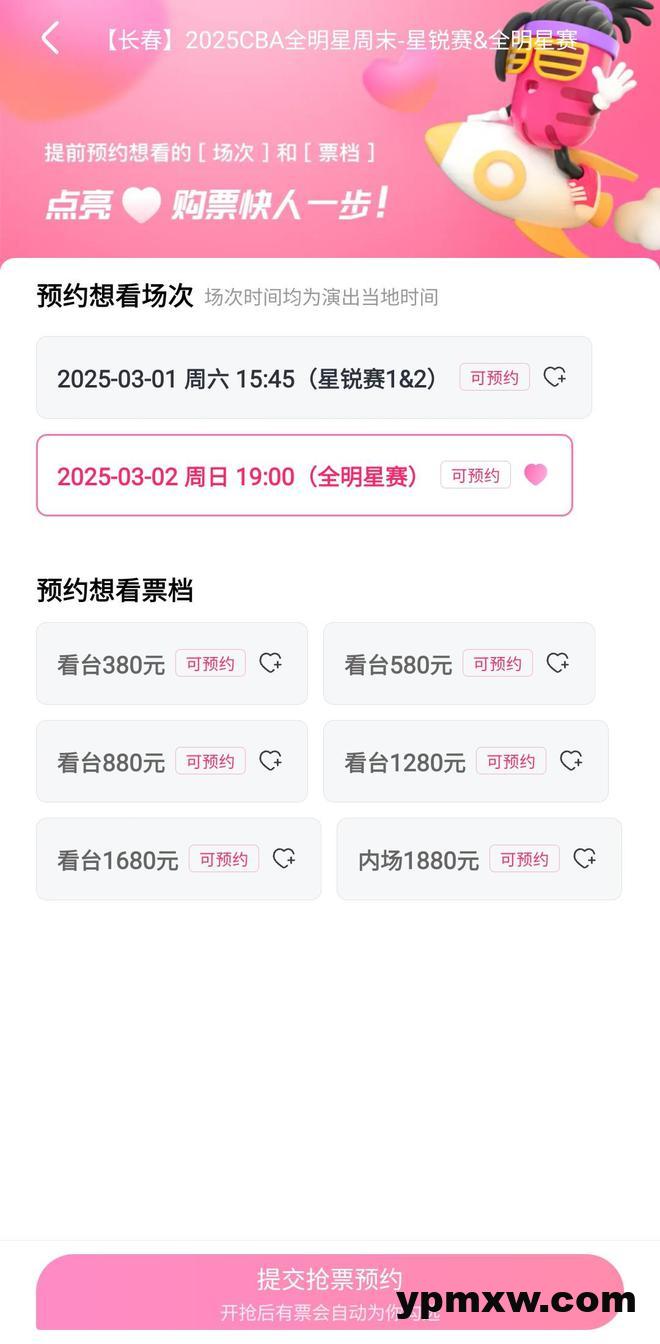Reserve the 看台380元 ticket tier
The image size is (660, 1344).
pyautogui.click(x=171, y=664)
